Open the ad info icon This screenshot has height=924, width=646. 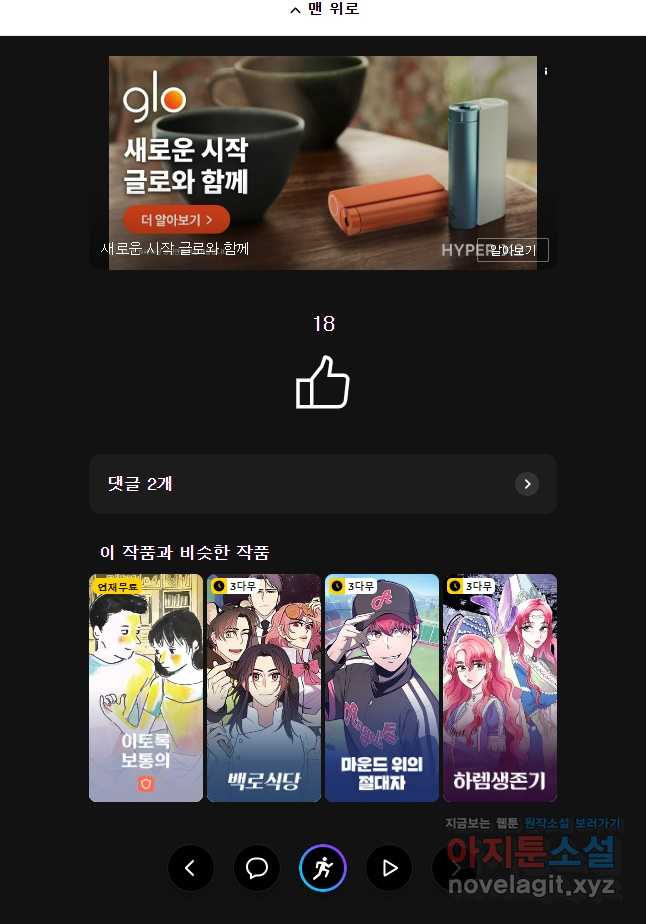click(545, 71)
